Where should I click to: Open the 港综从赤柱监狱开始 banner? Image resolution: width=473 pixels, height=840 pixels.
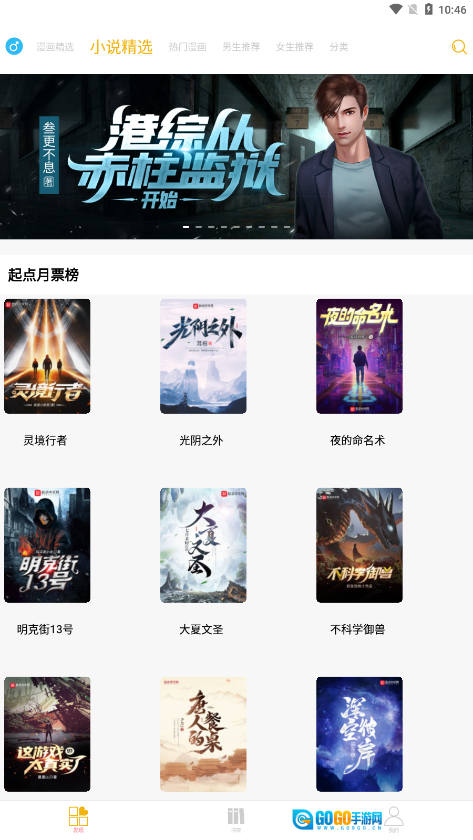[236, 156]
